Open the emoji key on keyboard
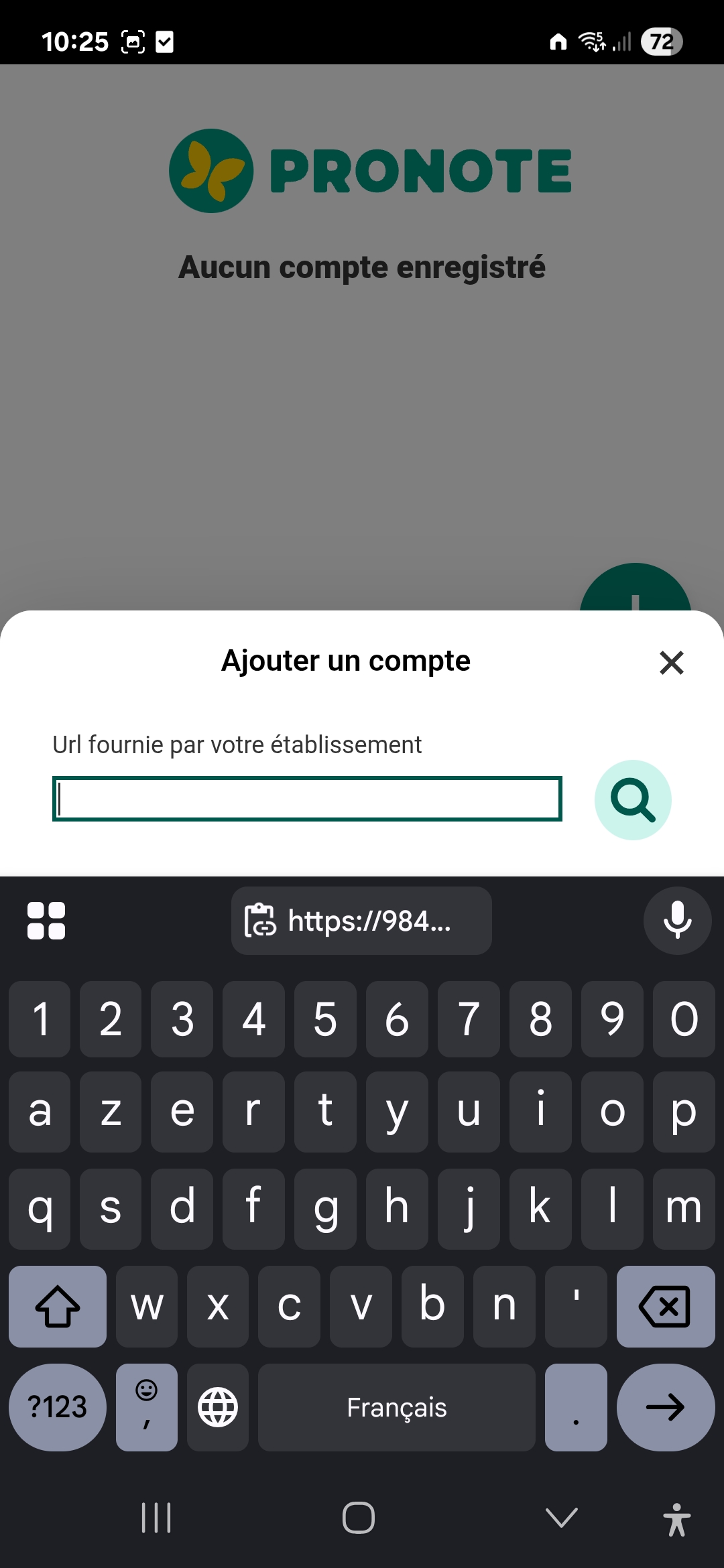 click(x=147, y=1407)
